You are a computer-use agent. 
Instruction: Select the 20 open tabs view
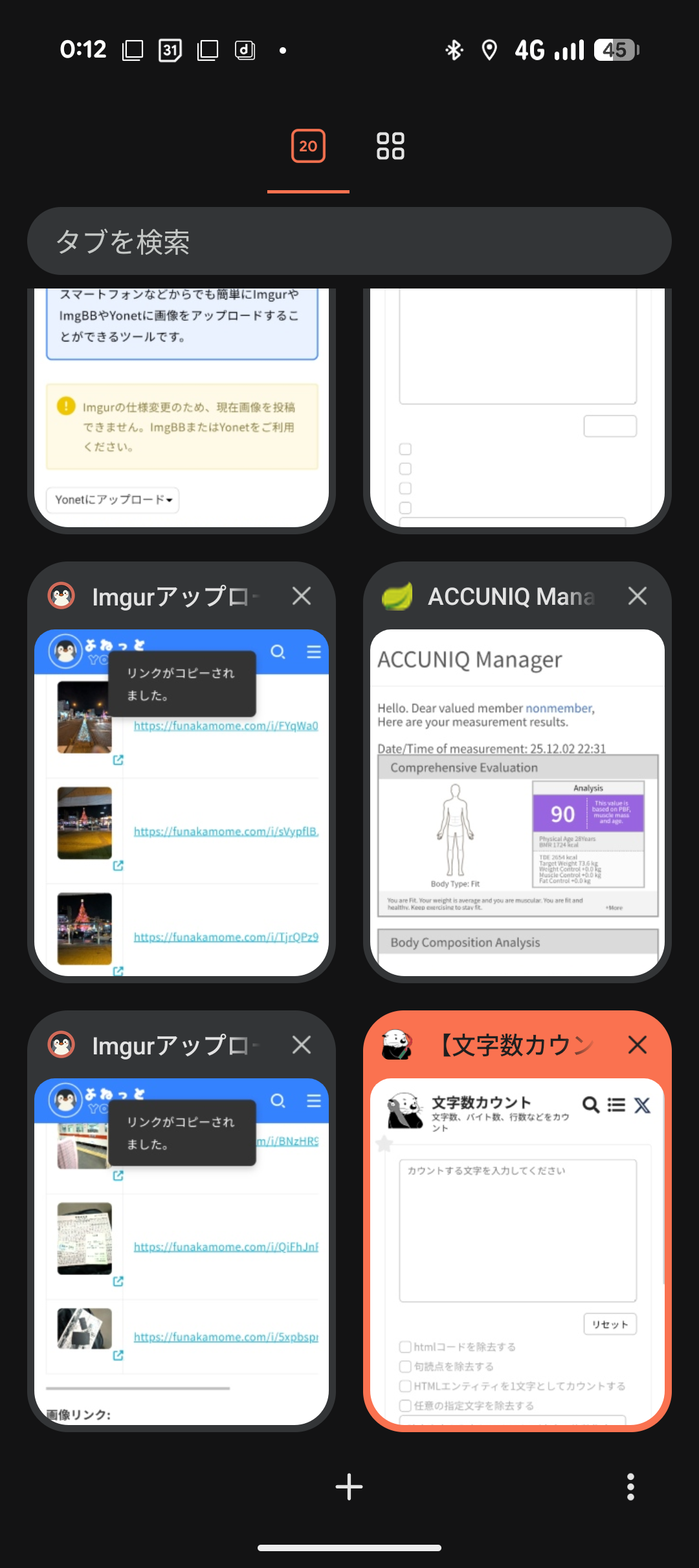pyautogui.click(x=308, y=146)
